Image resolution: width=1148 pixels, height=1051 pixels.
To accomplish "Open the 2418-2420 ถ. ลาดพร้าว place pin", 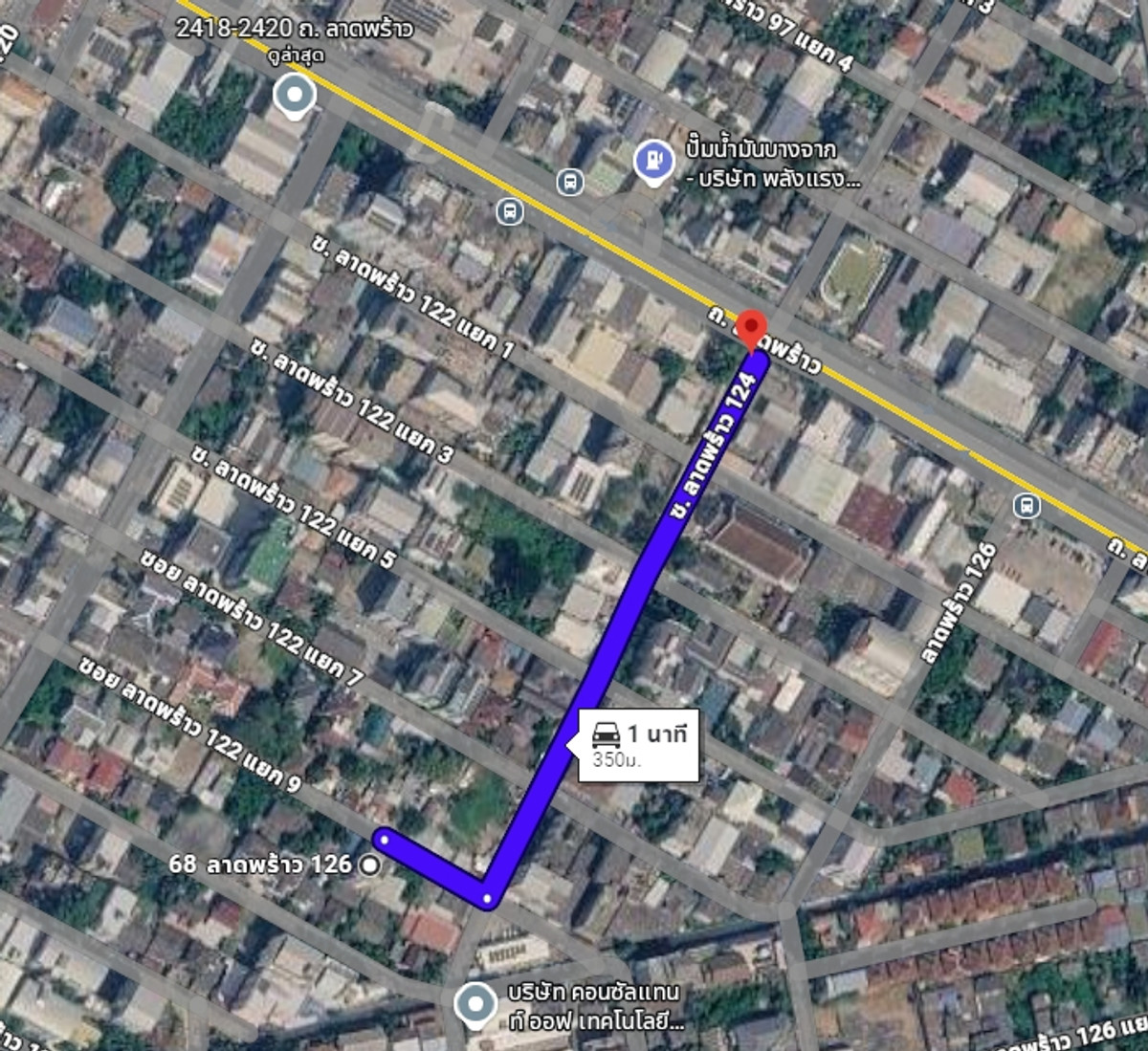I will (x=294, y=97).
